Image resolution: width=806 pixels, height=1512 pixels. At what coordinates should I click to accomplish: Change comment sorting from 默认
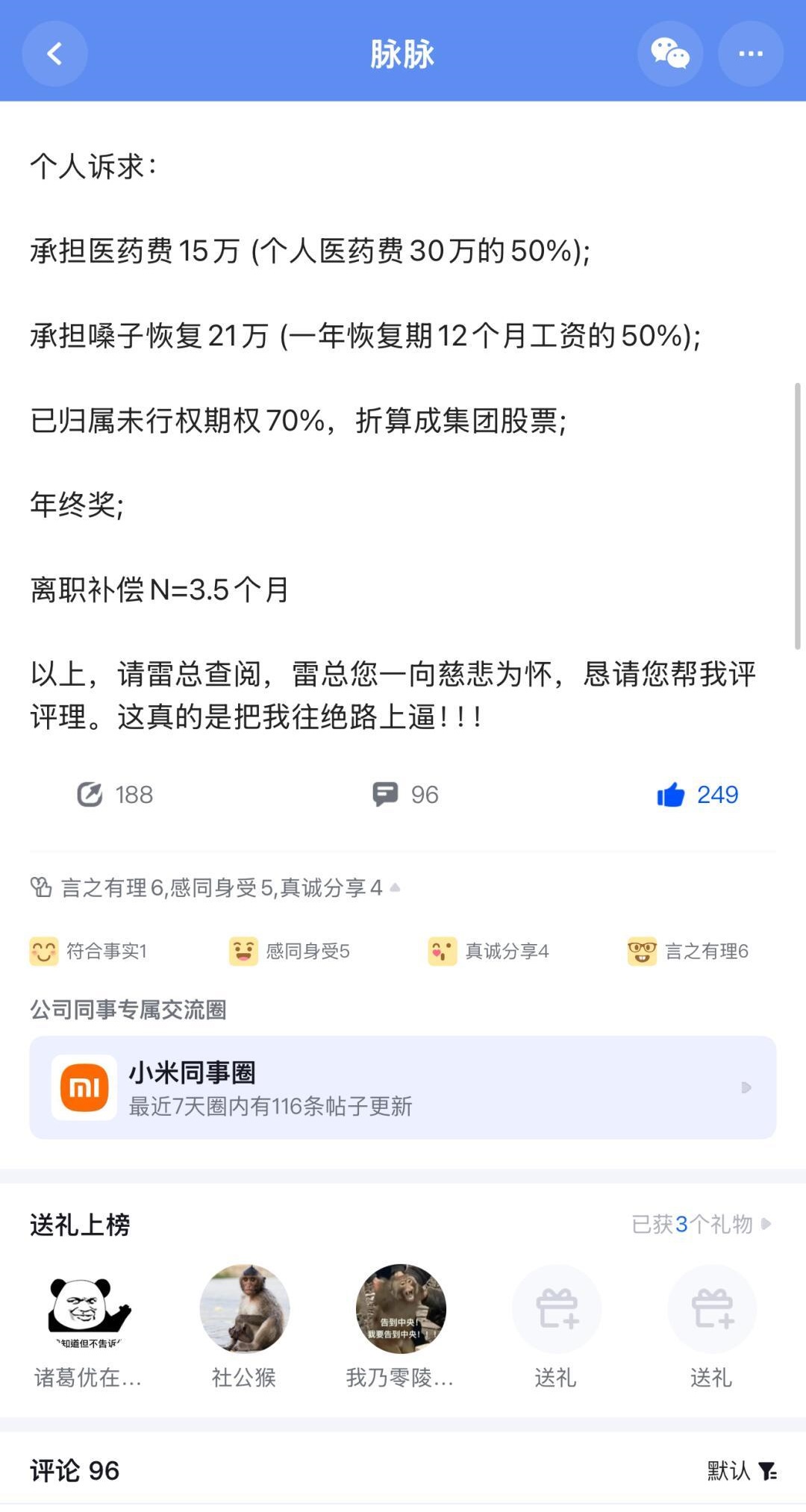click(x=742, y=1471)
